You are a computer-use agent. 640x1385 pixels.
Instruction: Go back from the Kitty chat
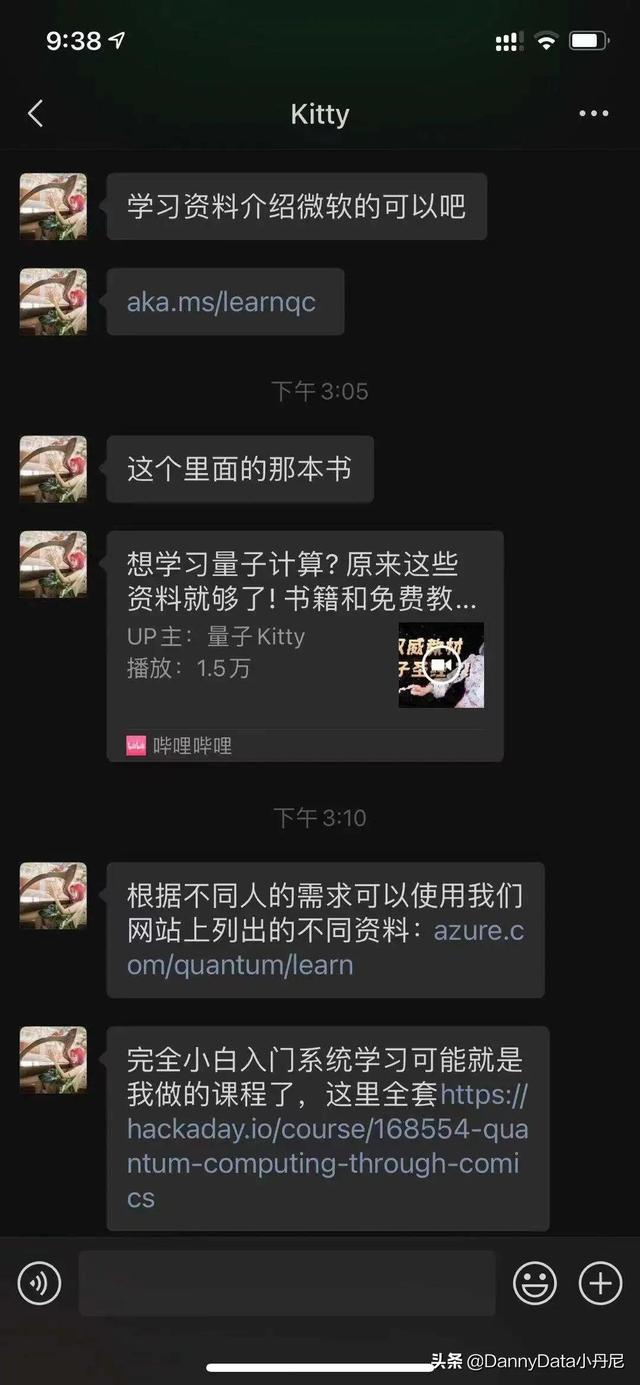(36, 114)
